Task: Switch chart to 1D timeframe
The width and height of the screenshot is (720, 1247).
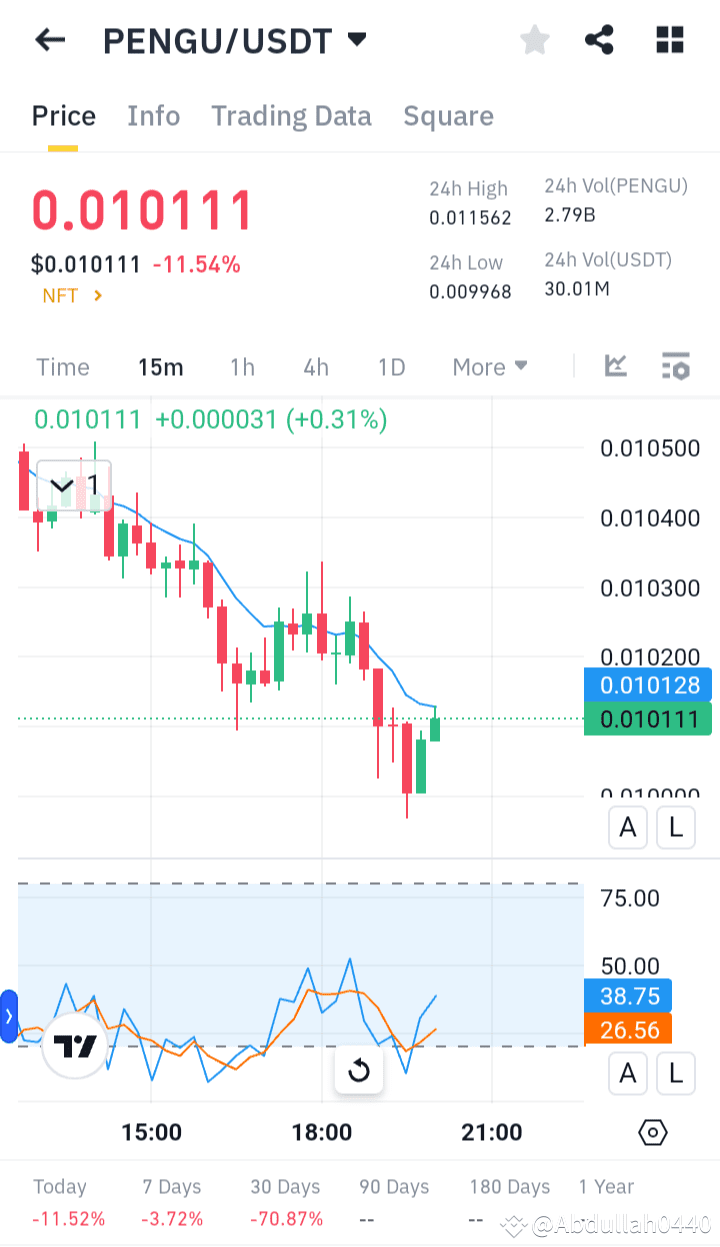Action: pyautogui.click(x=391, y=367)
